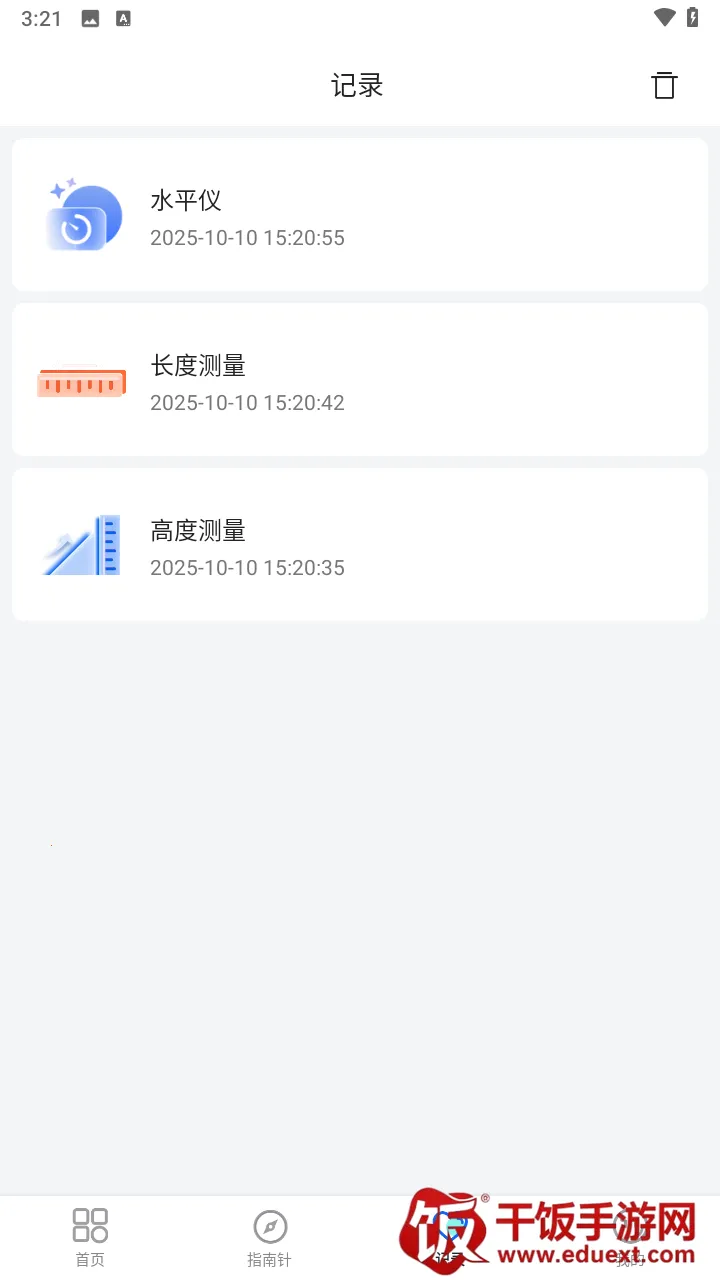Tap the trash icon to clear records
The image size is (720, 1280).
click(664, 85)
